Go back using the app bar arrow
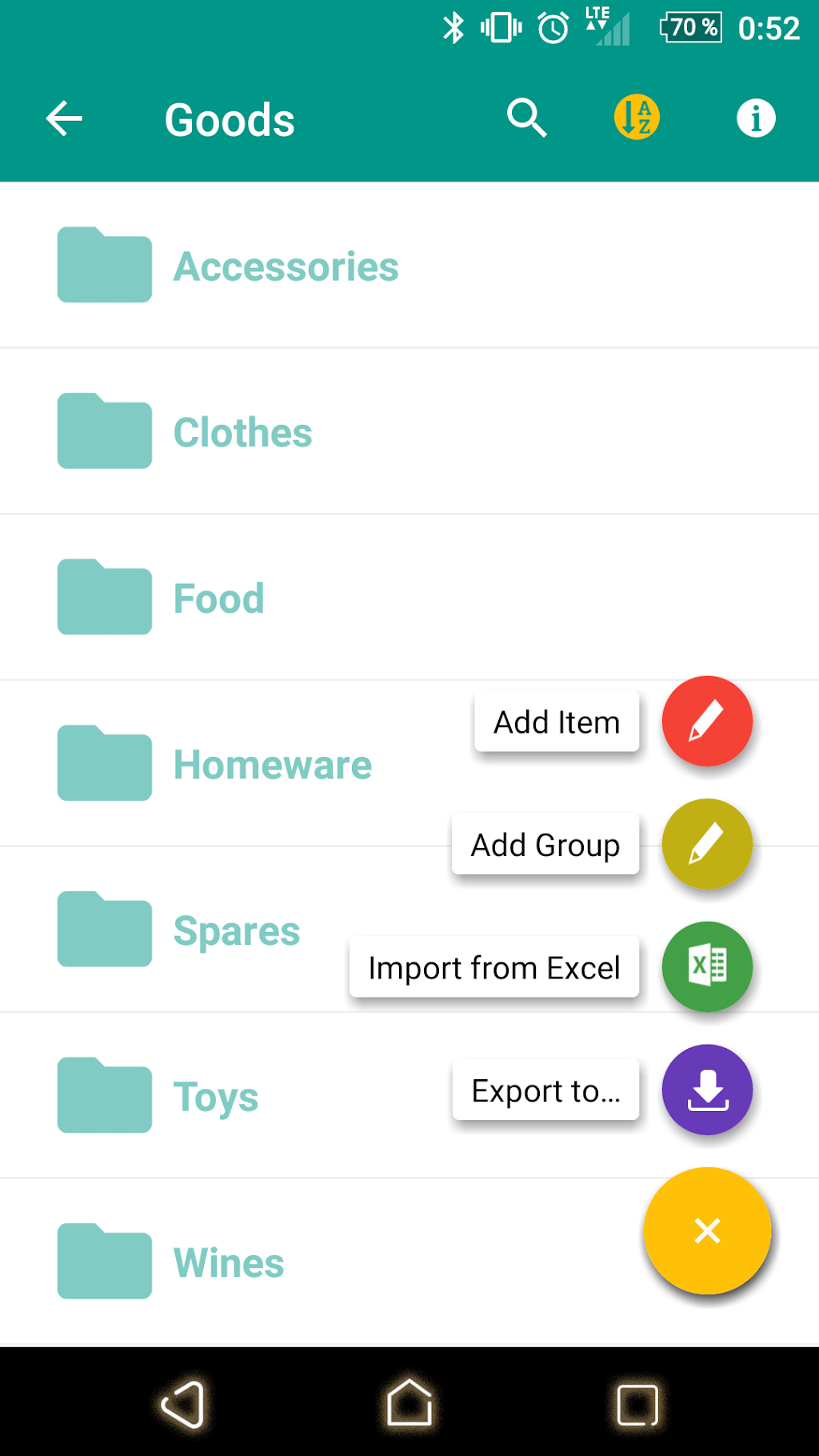The width and height of the screenshot is (819, 1456). [64, 119]
